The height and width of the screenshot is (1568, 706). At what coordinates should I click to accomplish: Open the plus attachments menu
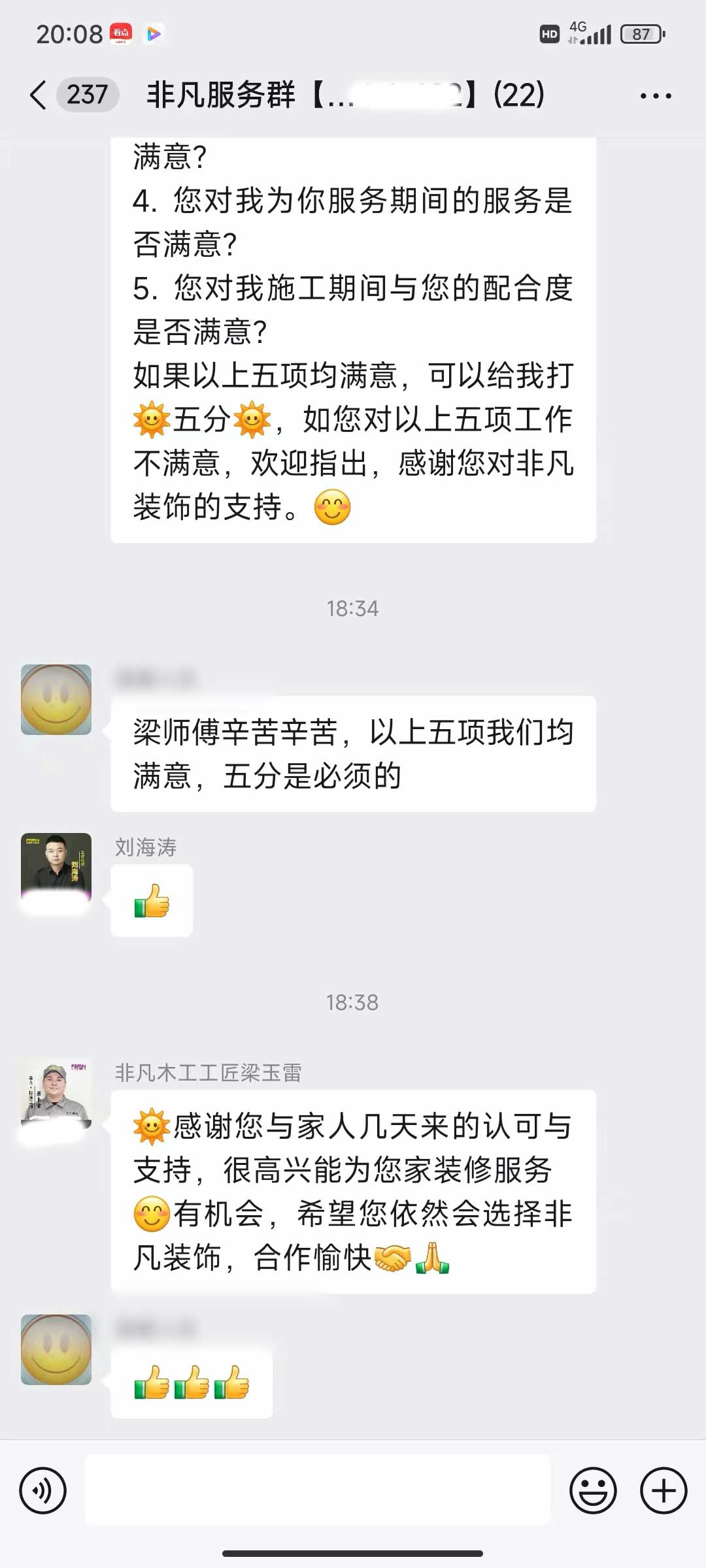pos(664,1490)
